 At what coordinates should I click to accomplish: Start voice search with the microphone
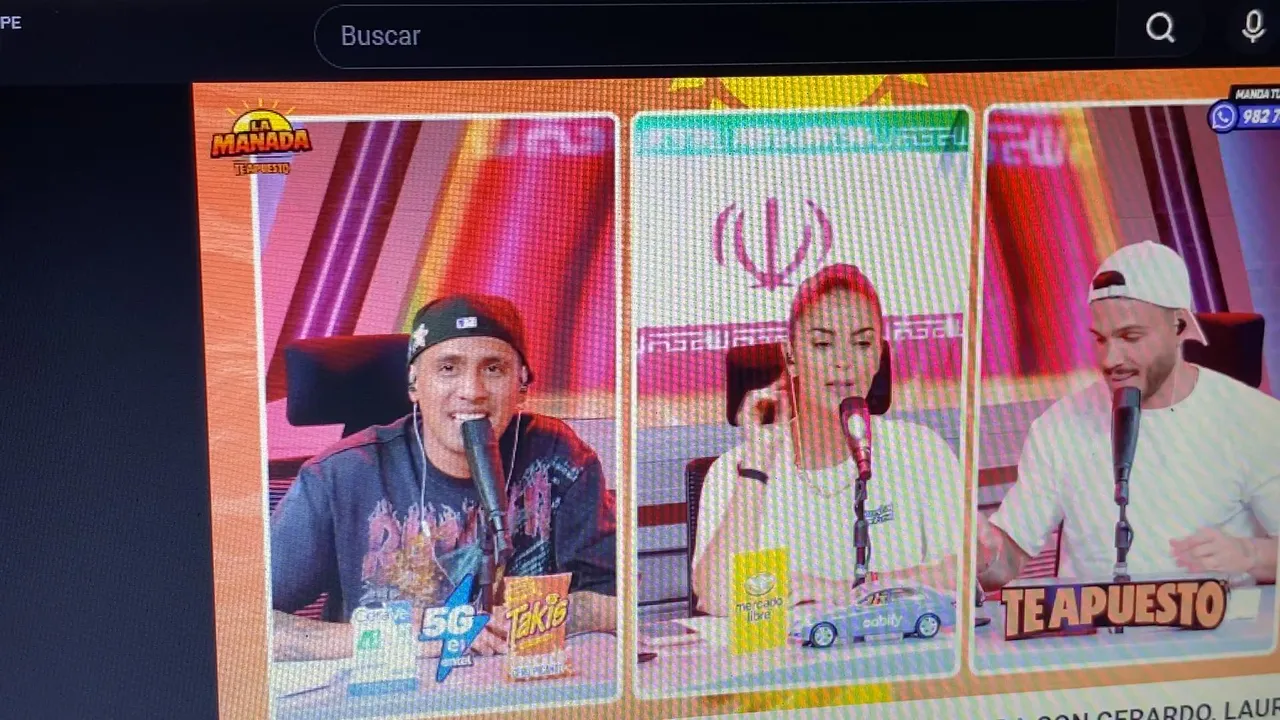pos(1253,28)
